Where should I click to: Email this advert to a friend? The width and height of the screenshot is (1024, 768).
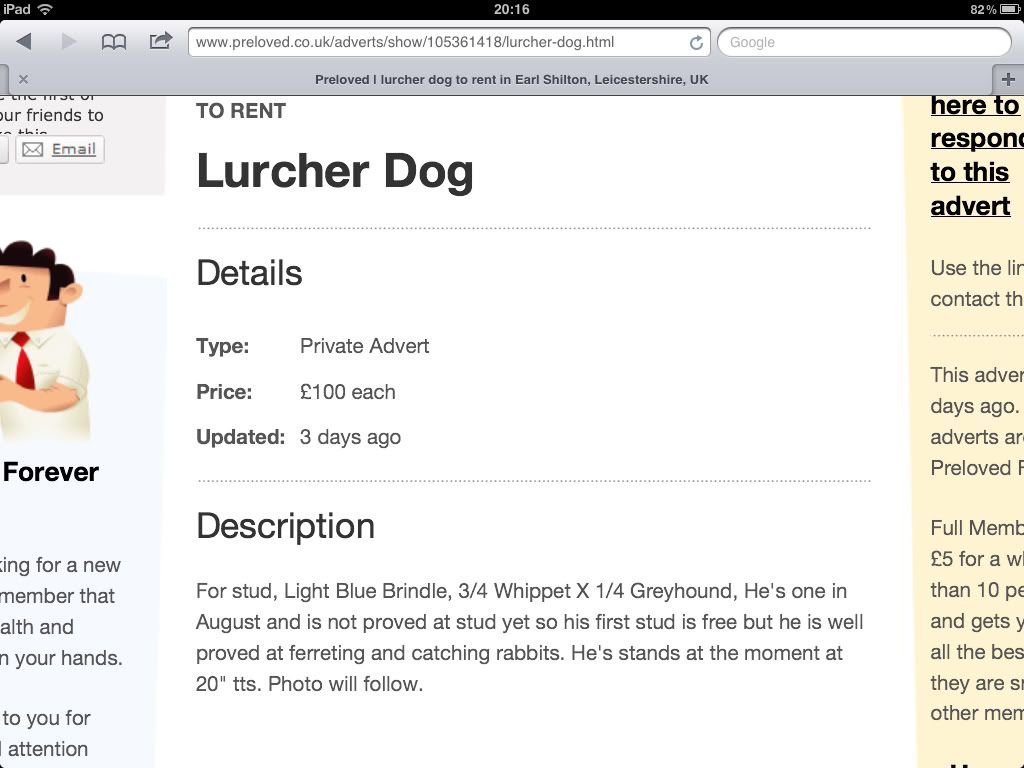click(x=61, y=149)
